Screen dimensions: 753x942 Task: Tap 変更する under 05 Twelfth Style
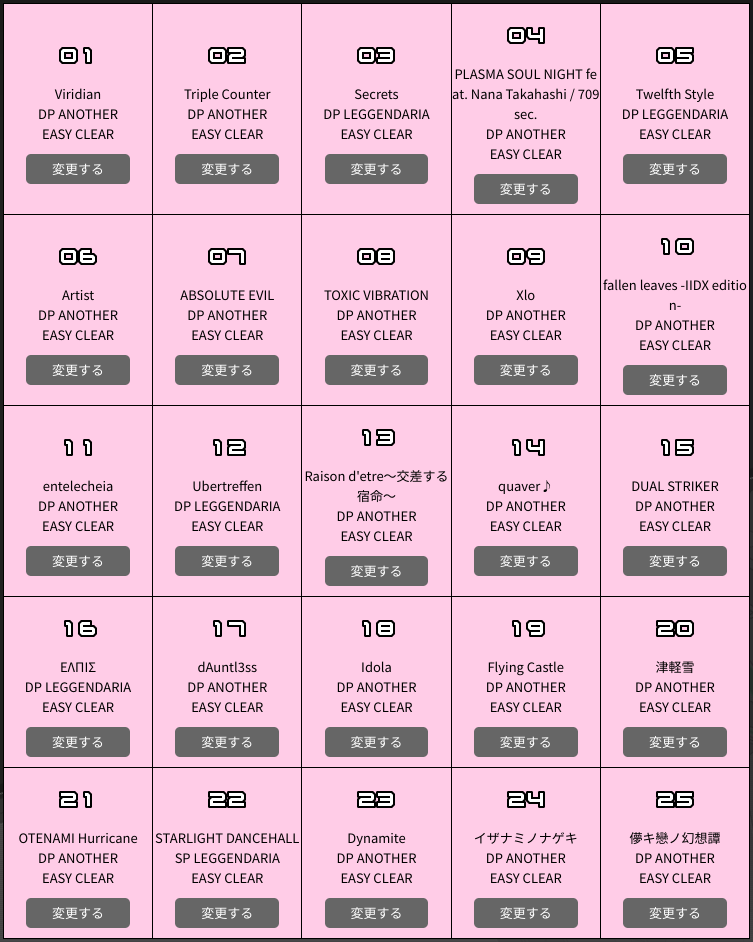coord(674,169)
